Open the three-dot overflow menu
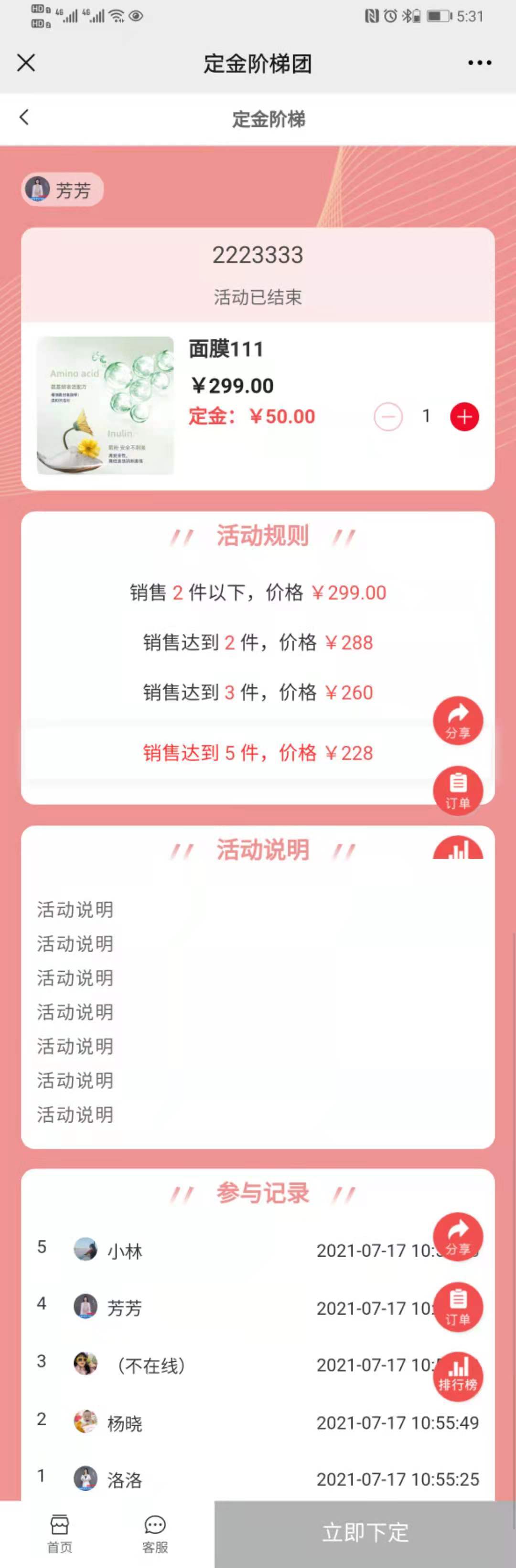The width and height of the screenshot is (516, 1568). tap(479, 63)
